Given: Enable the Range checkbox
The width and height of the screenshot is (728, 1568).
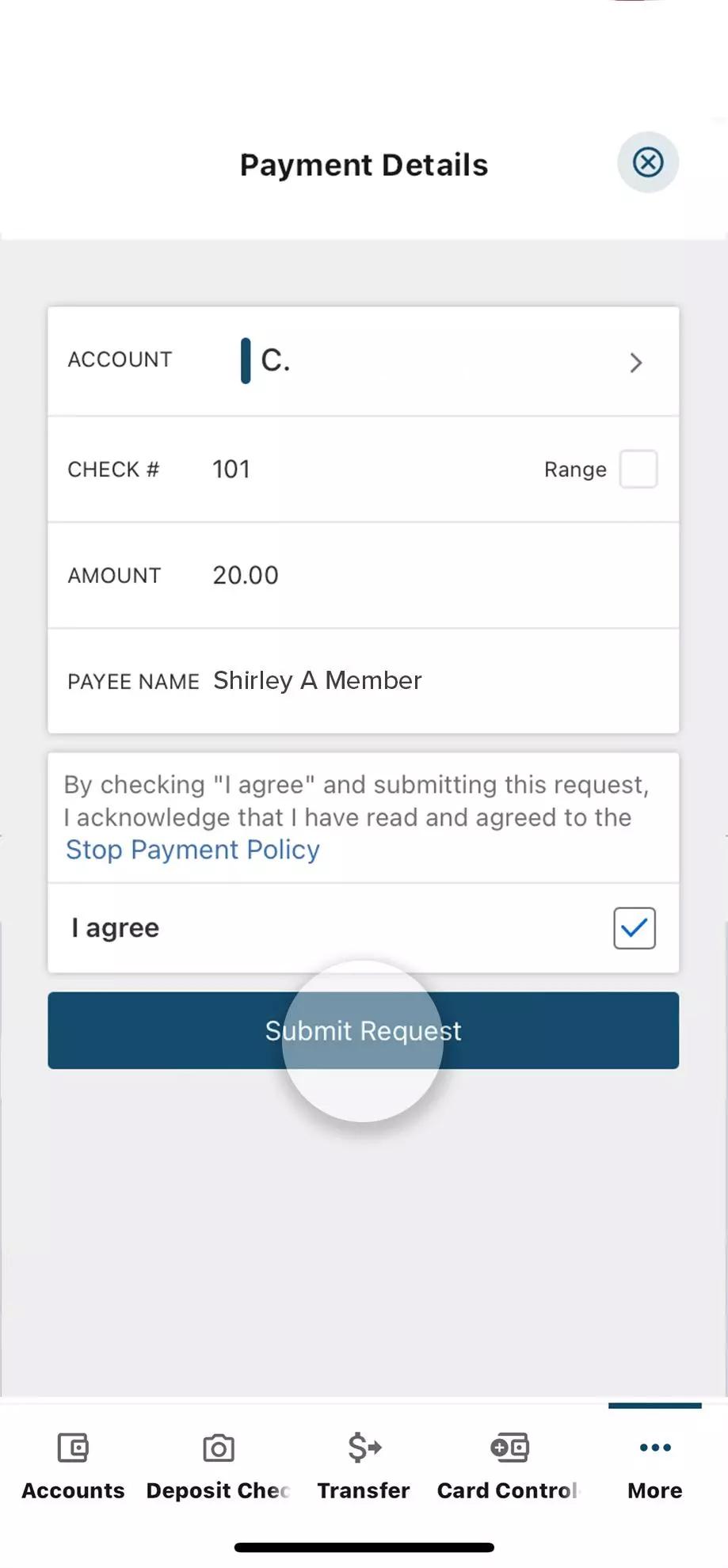Looking at the screenshot, I should (638, 469).
